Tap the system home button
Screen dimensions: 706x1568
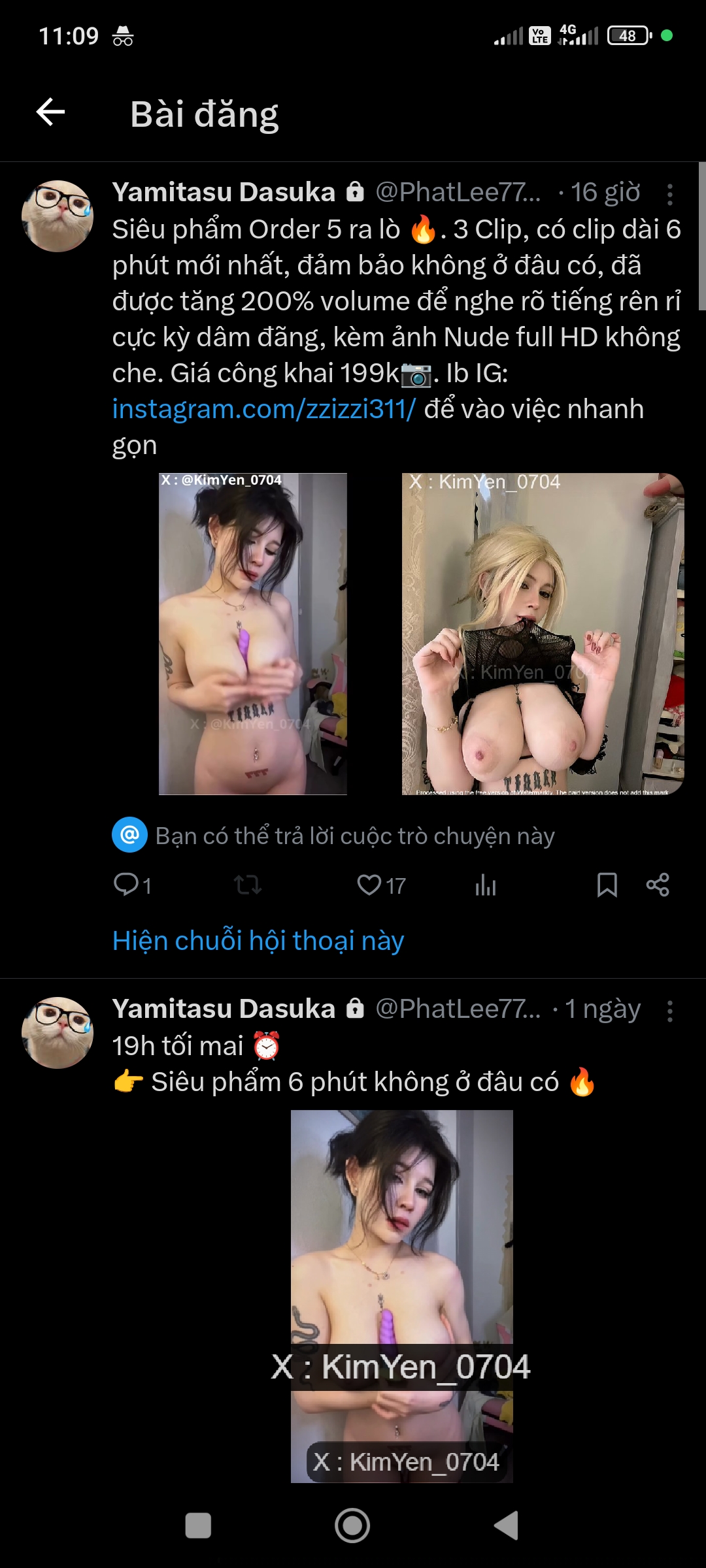pyautogui.click(x=352, y=1526)
